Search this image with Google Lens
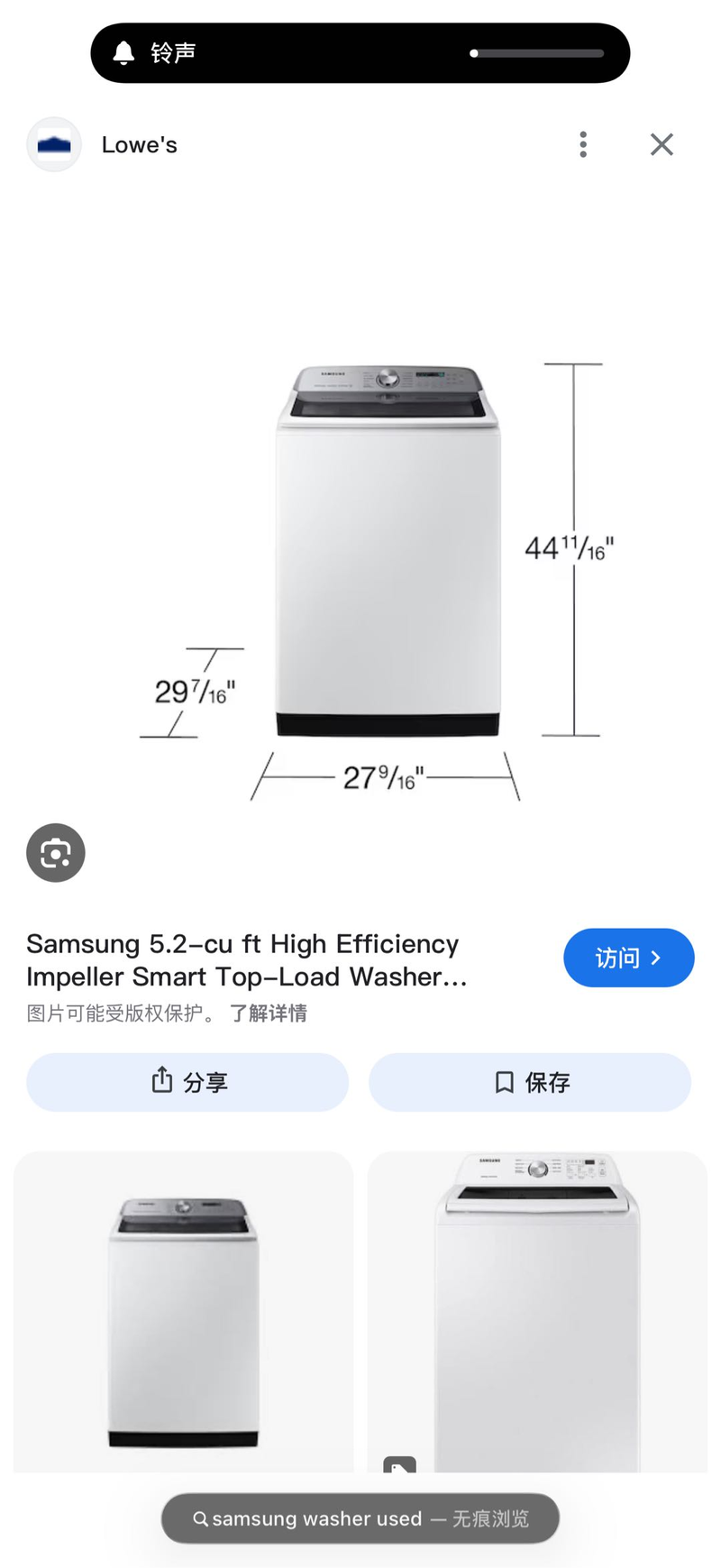Image resolution: width=721 pixels, height=1568 pixels. 56,852
